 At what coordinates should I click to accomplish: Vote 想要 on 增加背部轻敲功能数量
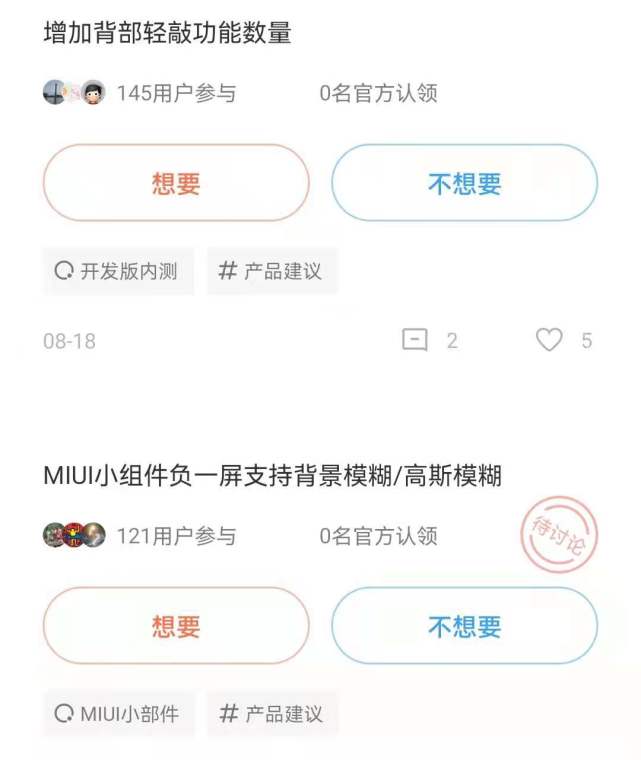point(176,183)
